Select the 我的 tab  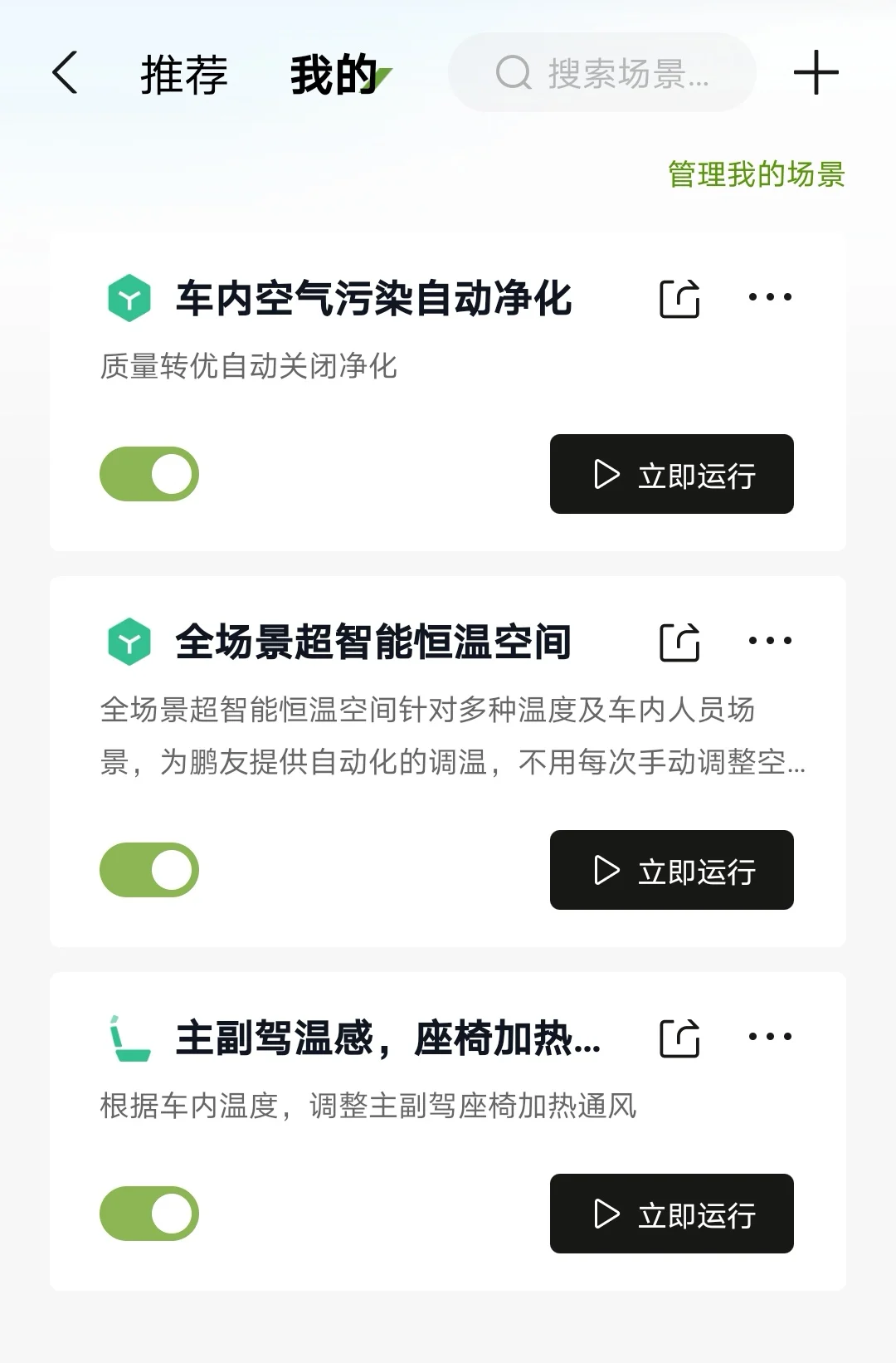pos(334,75)
